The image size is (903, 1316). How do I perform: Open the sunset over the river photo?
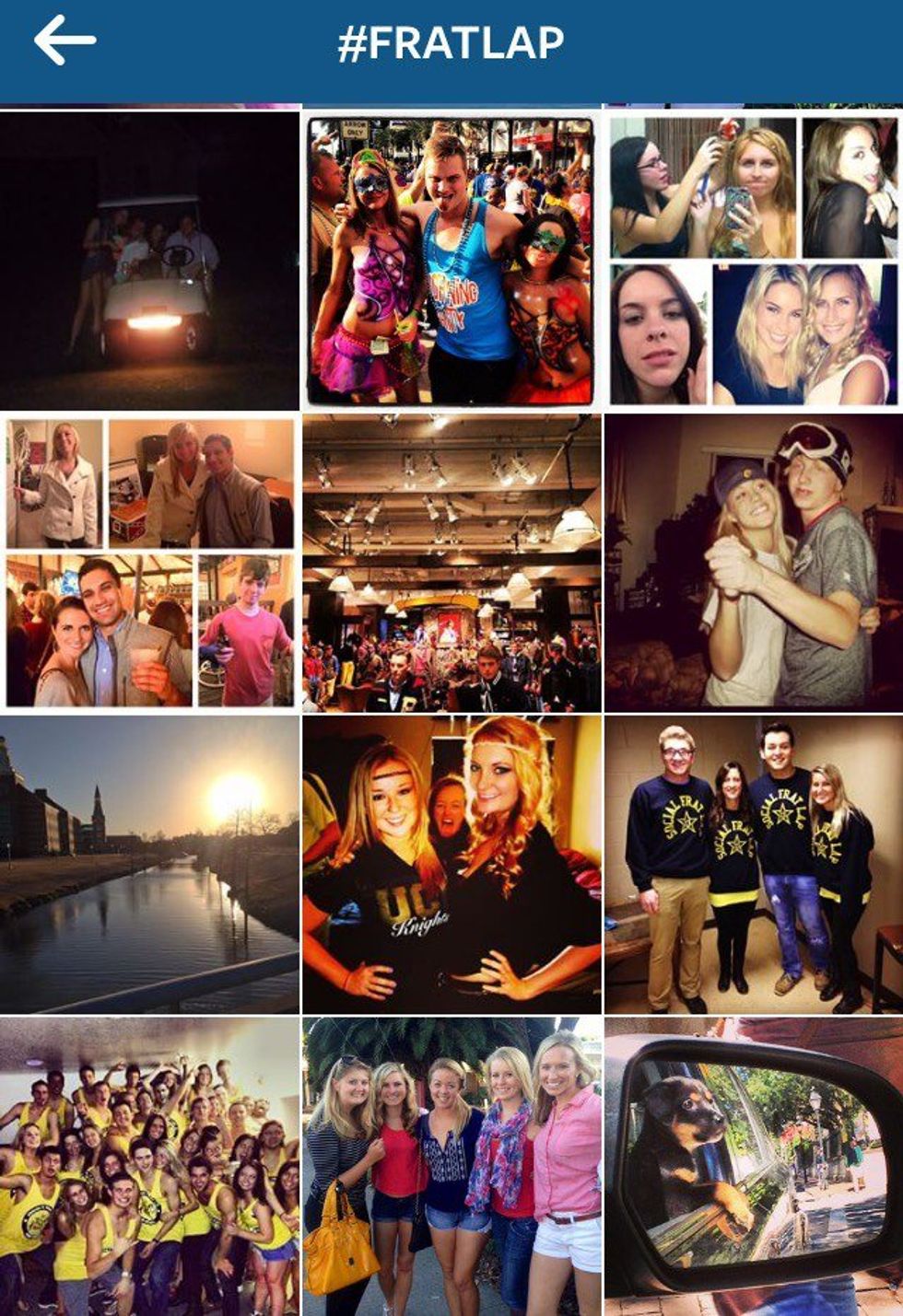click(149, 864)
